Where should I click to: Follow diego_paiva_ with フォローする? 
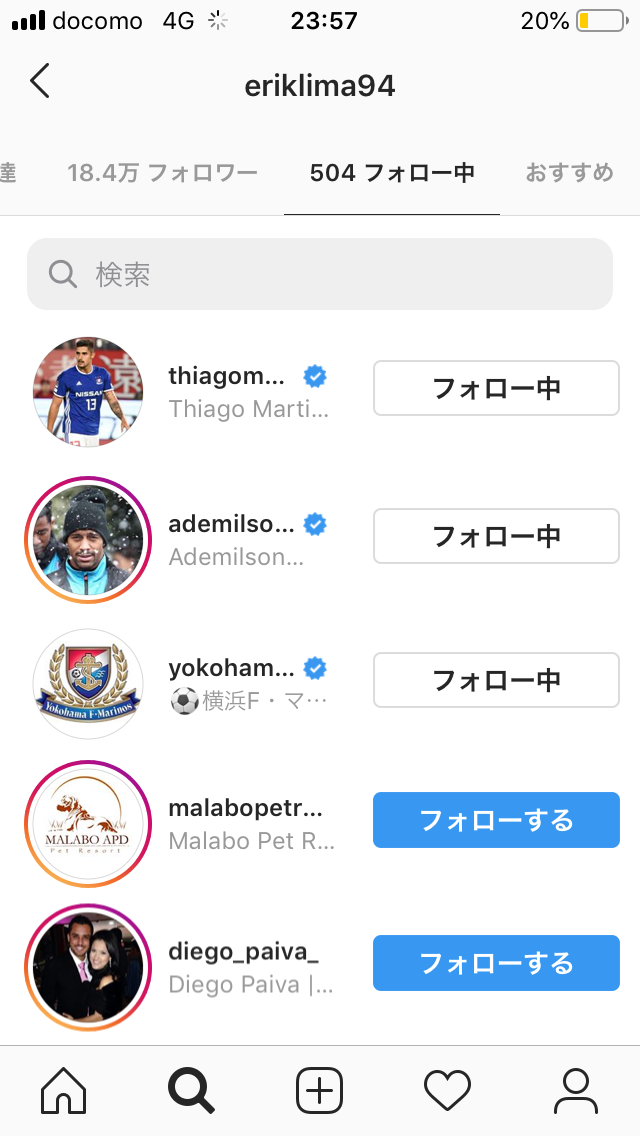(x=496, y=963)
